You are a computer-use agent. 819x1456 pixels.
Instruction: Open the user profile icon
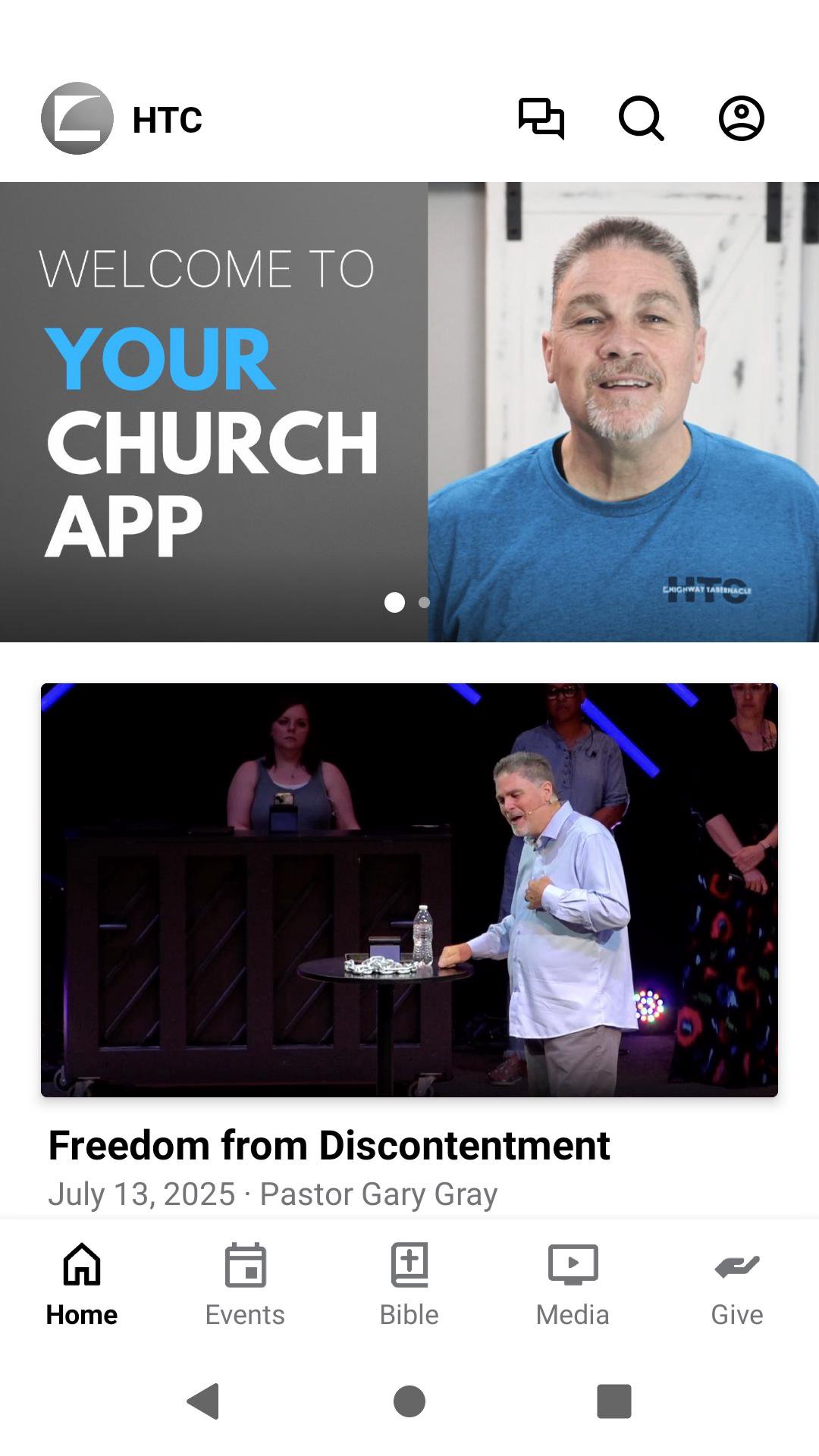741,119
